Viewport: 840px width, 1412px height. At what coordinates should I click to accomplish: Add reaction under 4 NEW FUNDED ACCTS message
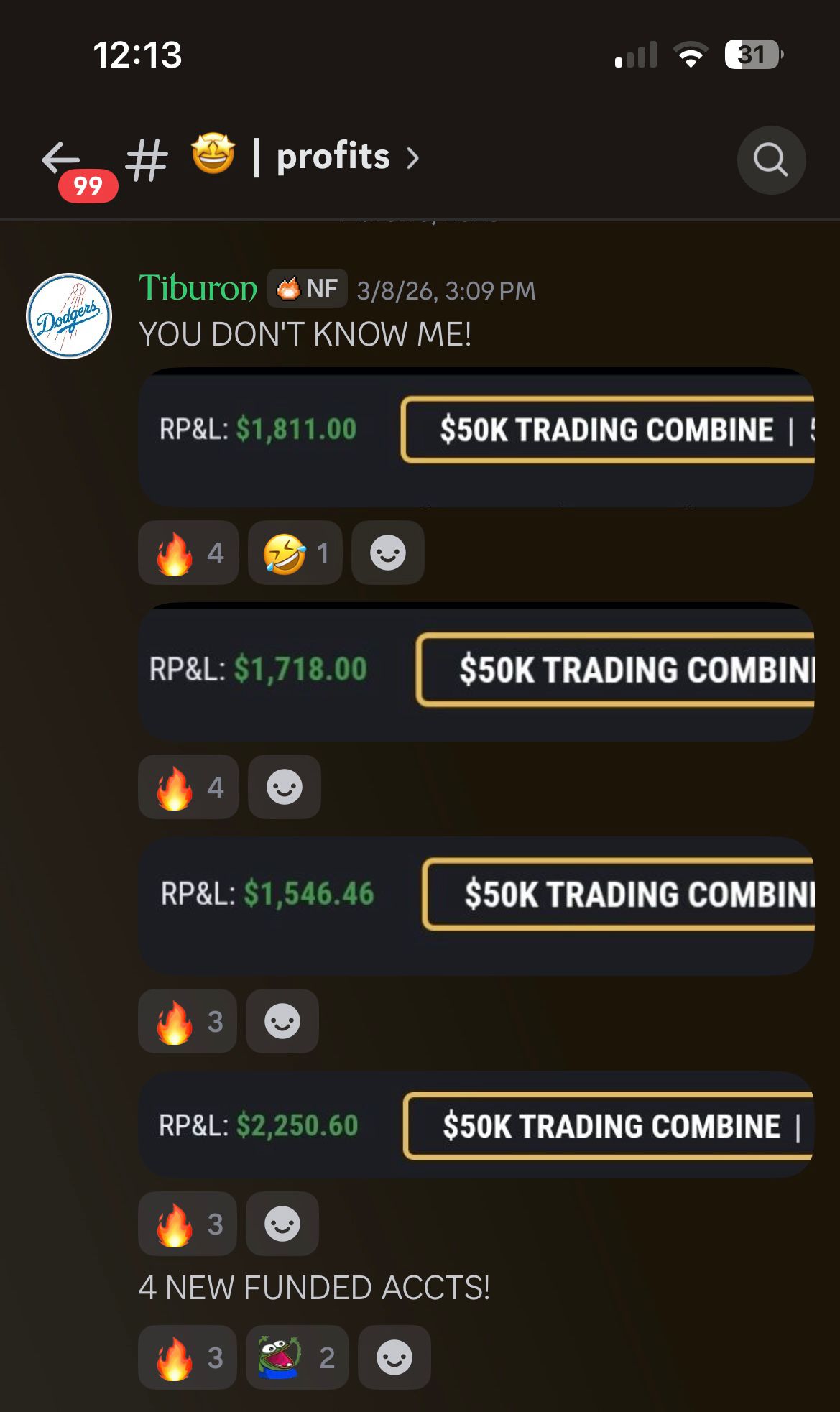pos(394,1357)
